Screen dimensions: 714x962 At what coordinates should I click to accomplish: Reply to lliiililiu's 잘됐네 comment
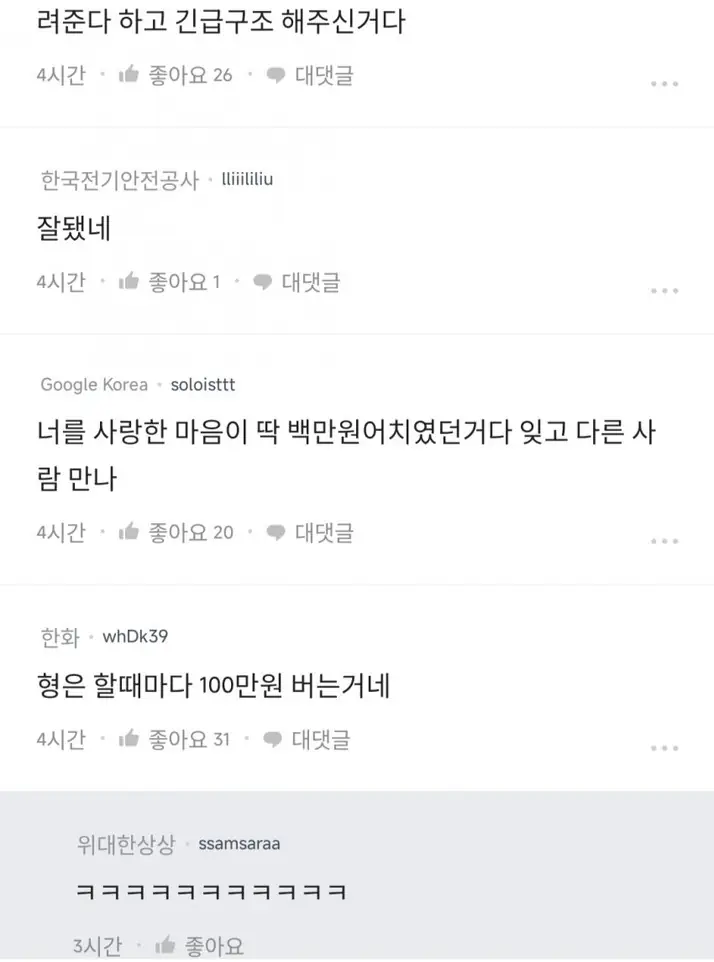click(297, 283)
